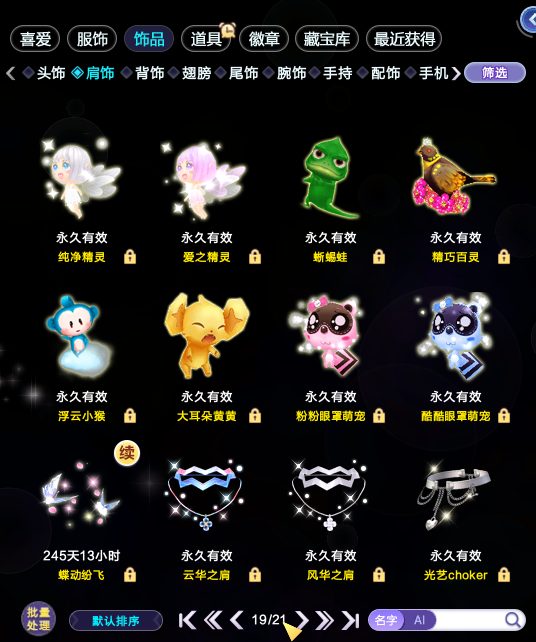Image resolution: width=536 pixels, height=642 pixels.
Task: Select the 翅膀 subcategory
Action: pos(190,73)
